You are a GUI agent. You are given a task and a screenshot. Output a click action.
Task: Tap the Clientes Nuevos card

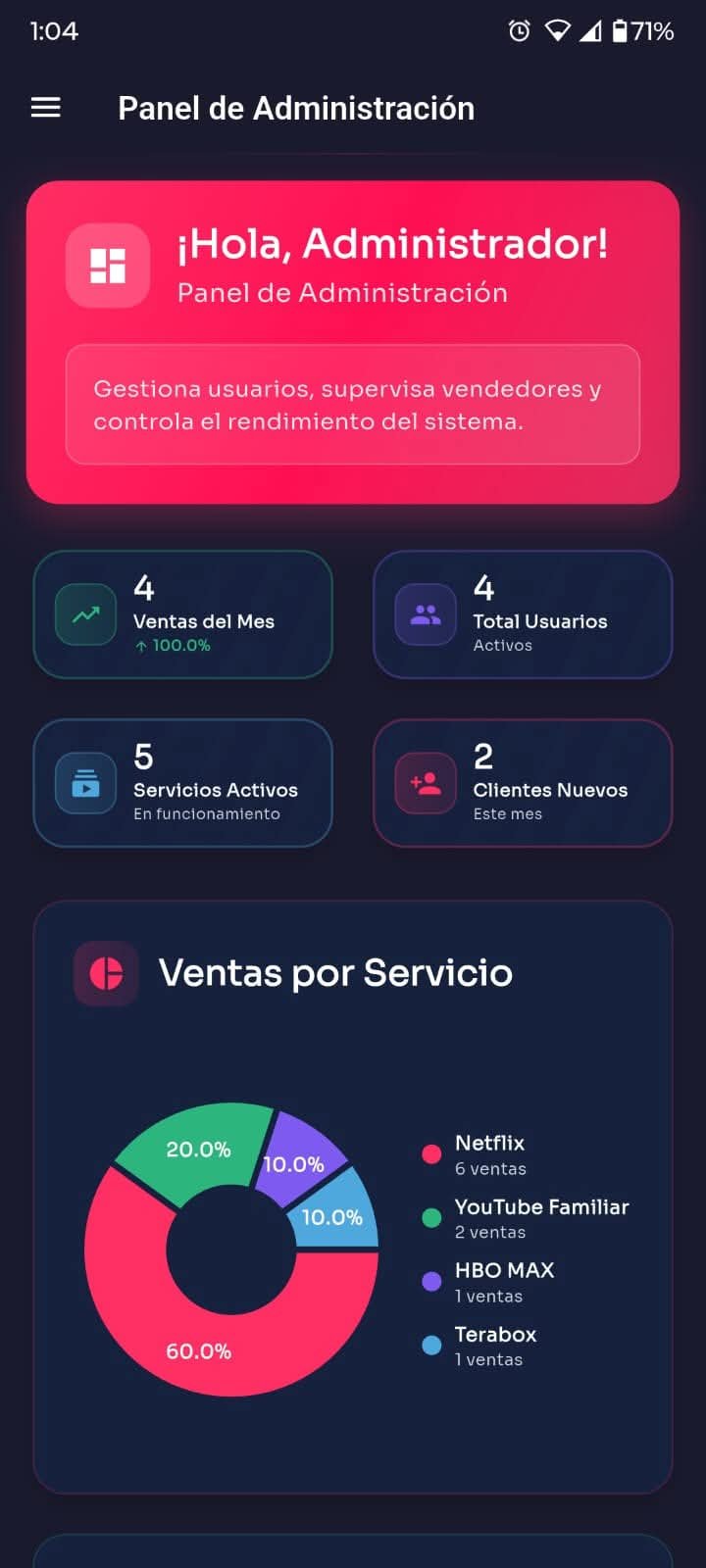click(x=523, y=784)
